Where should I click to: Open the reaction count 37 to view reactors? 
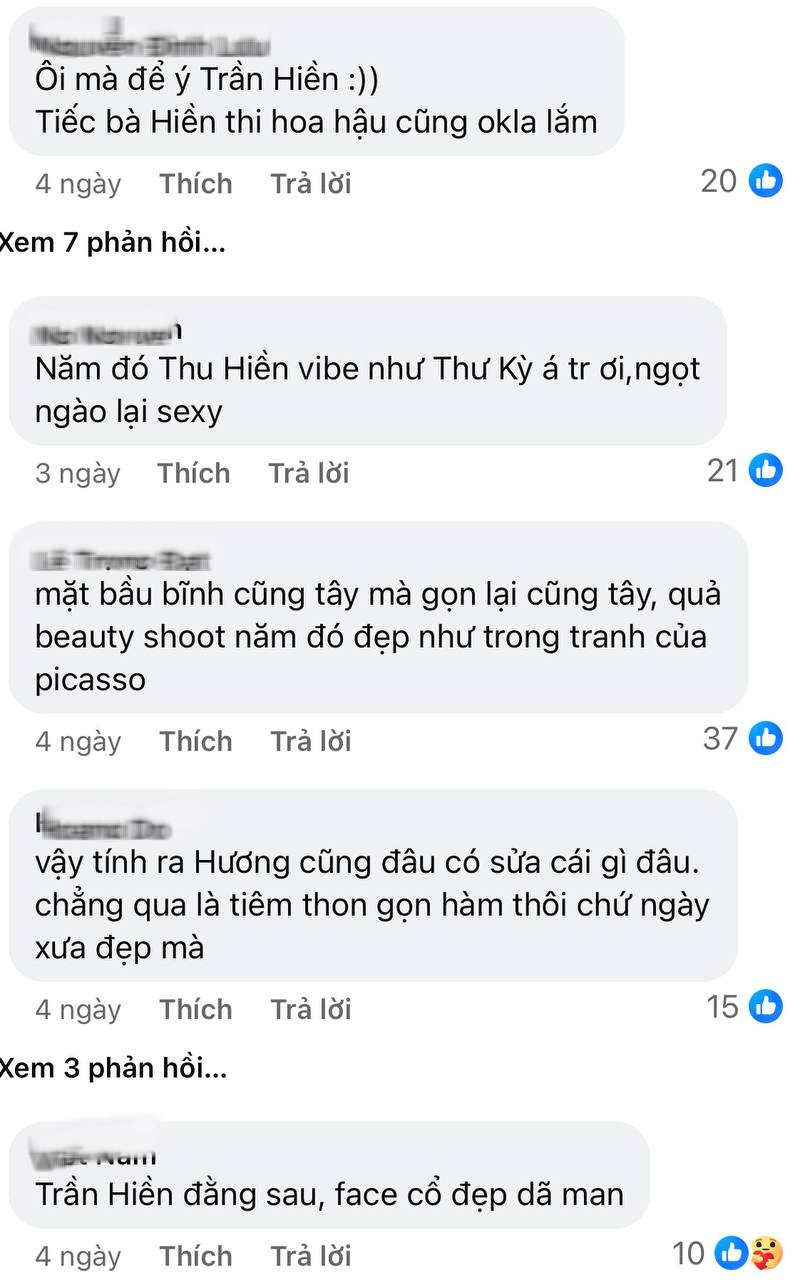tap(722, 738)
